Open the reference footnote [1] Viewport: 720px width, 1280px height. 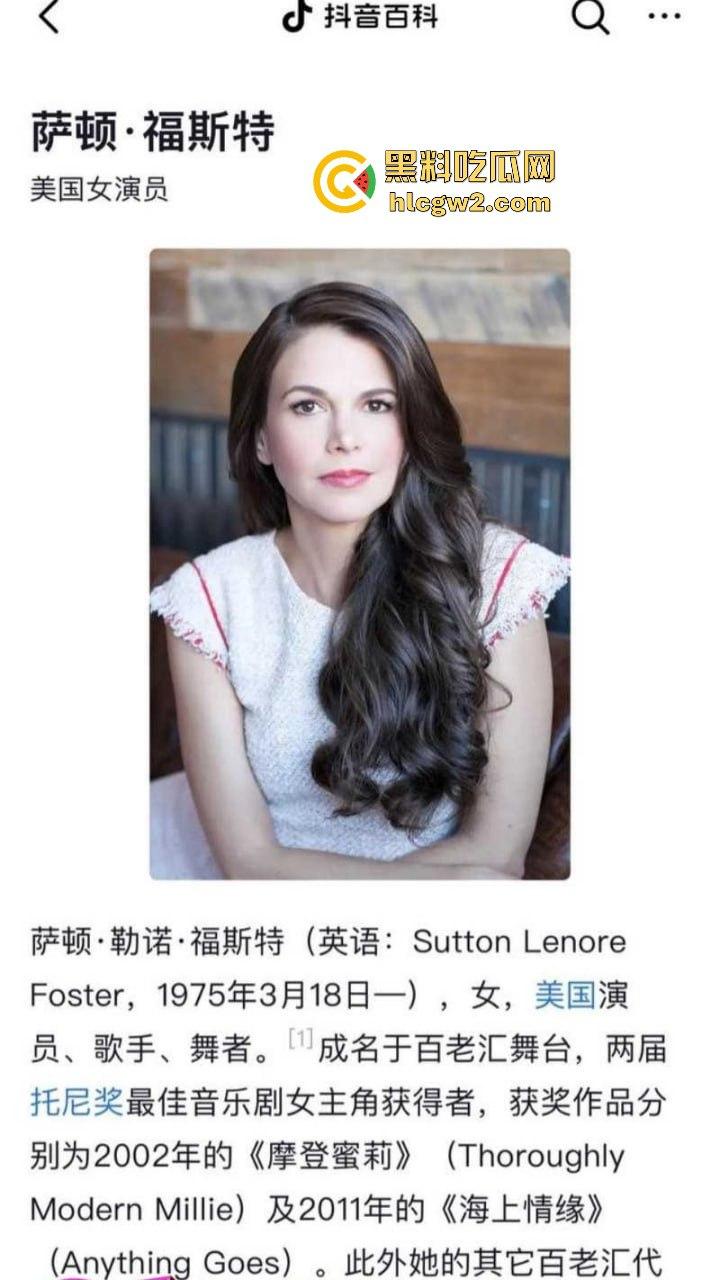coord(300,1040)
